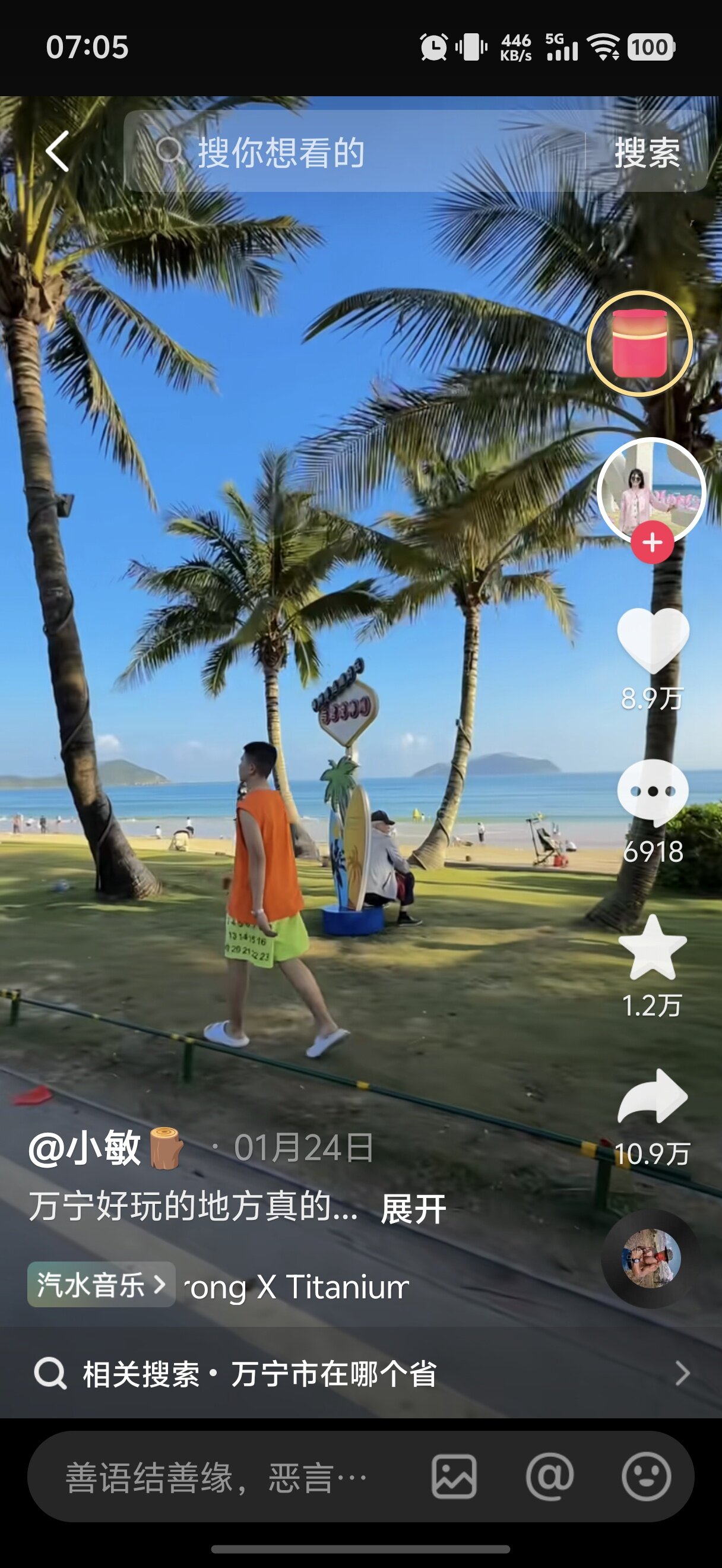This screenshot has width=722, height=1568.
Task: Open 小敏's profile avatar
Action: tap(651, 489)
